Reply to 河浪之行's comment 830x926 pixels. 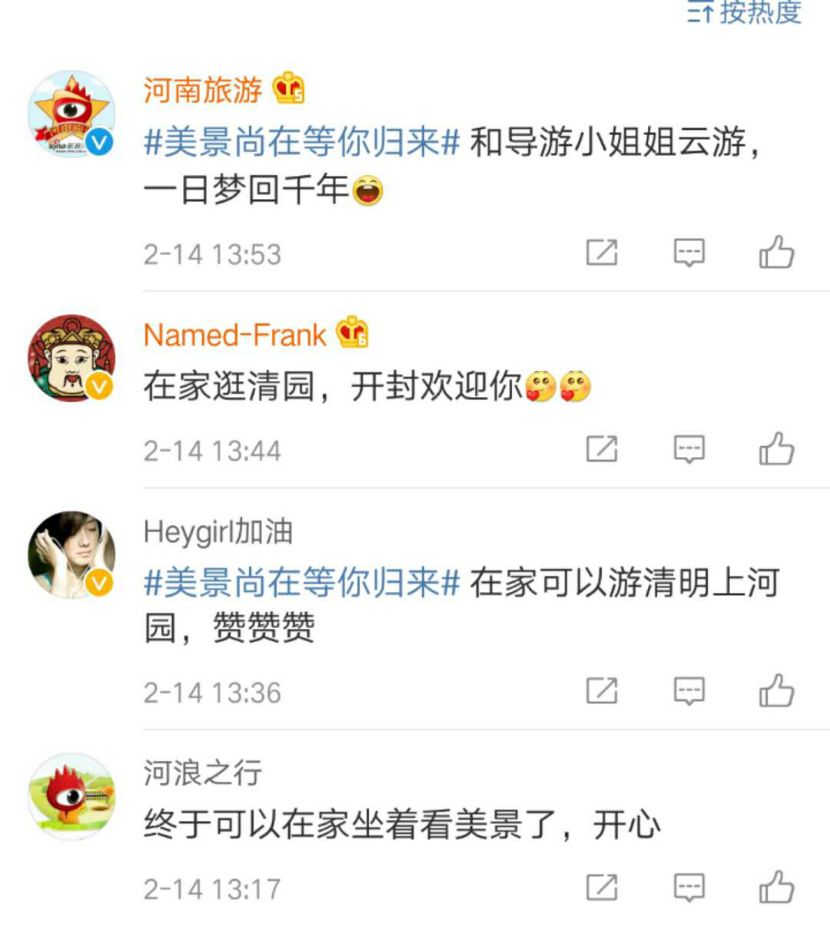pos(689,887)
